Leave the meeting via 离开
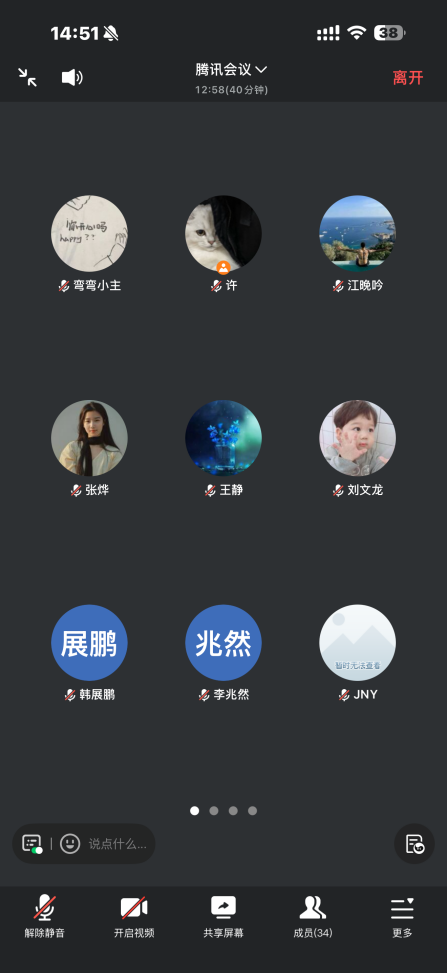The image size is (447, 973). [x=408, y=78]
